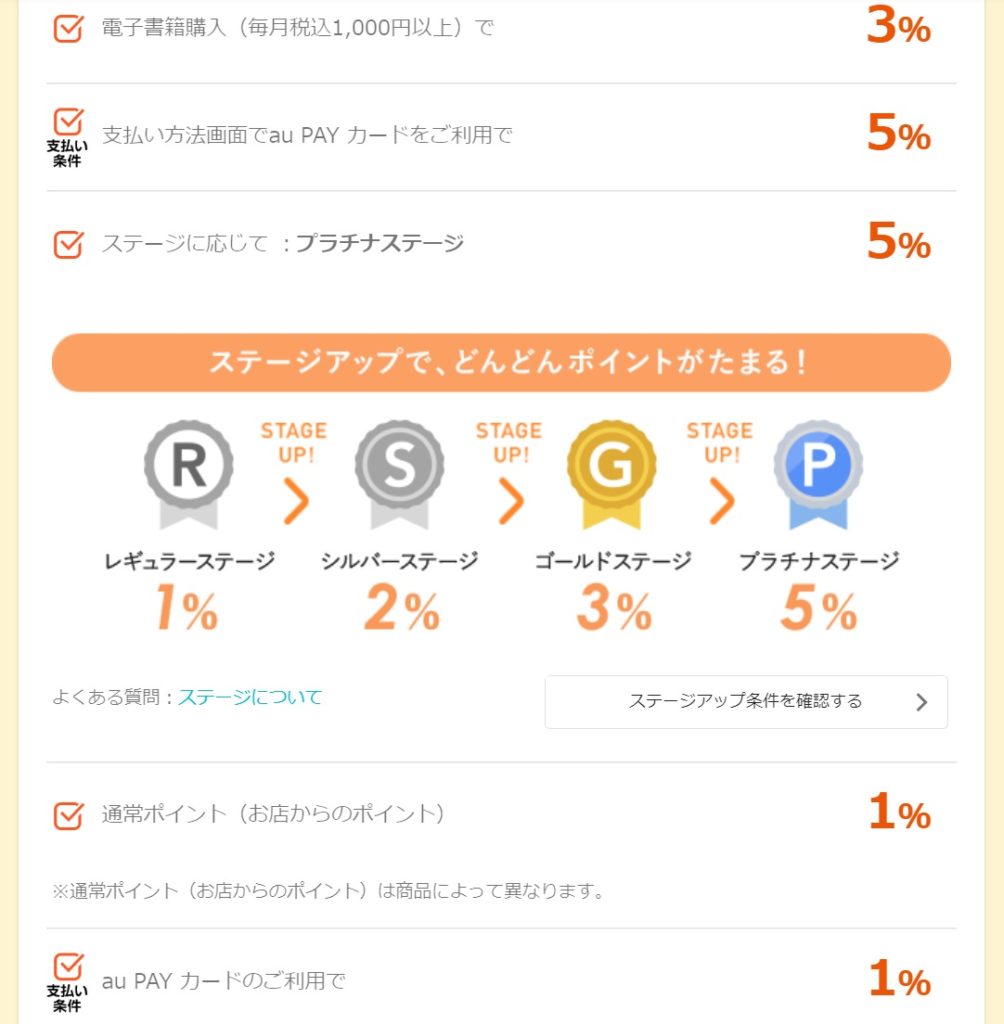Toggle the ステージに応じて checkbox

(67, 244)
